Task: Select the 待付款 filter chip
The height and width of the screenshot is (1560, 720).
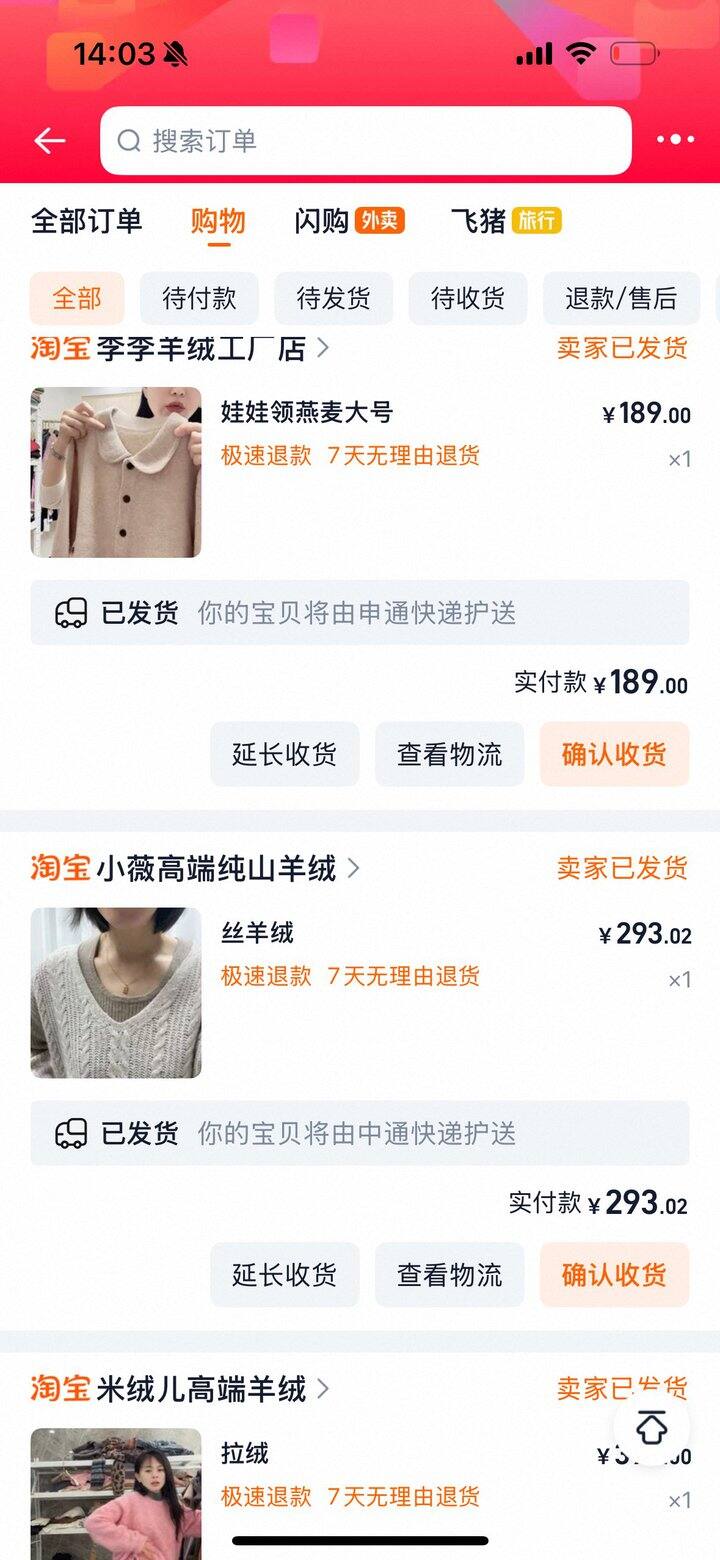Action: tap(199, 298)
